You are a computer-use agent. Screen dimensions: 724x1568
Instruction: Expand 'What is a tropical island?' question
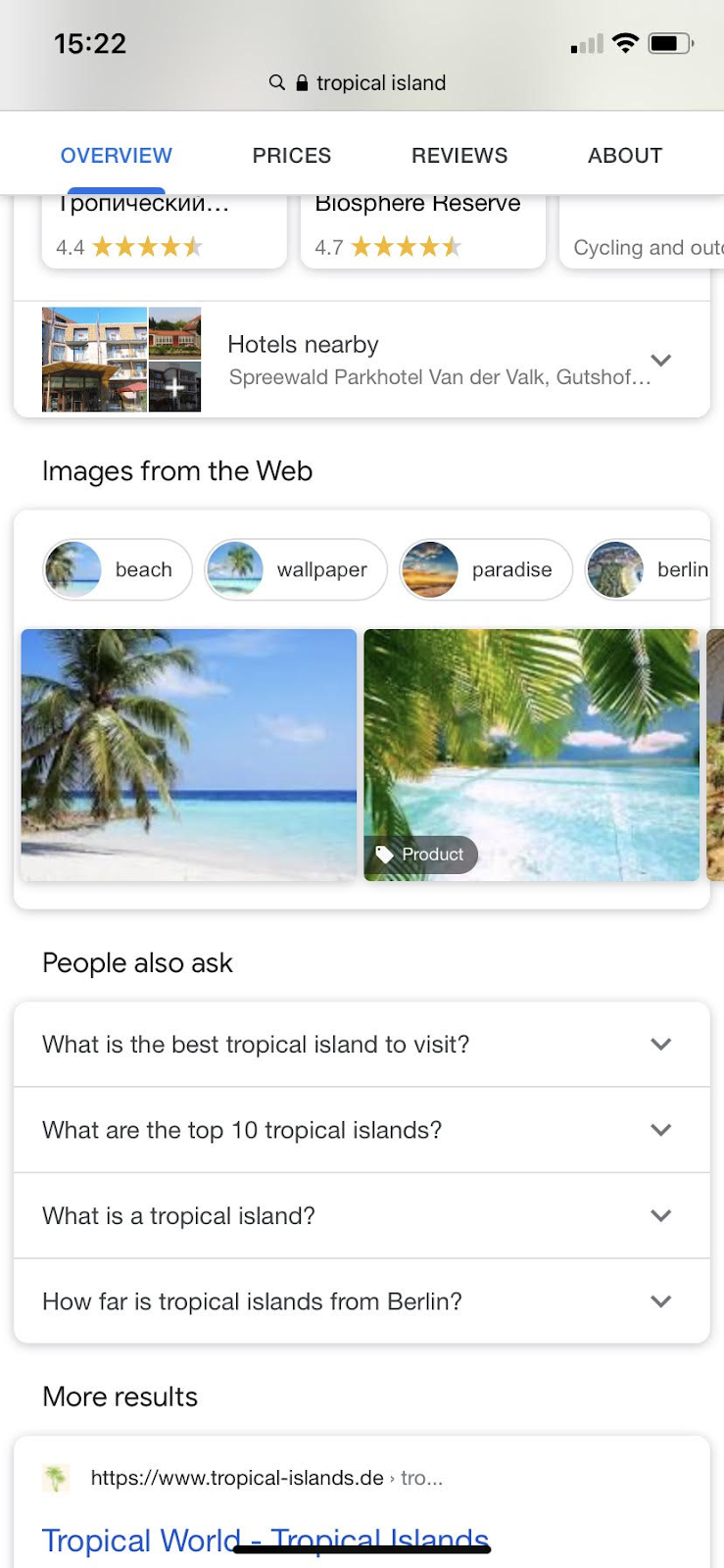tap(361, 1216)
